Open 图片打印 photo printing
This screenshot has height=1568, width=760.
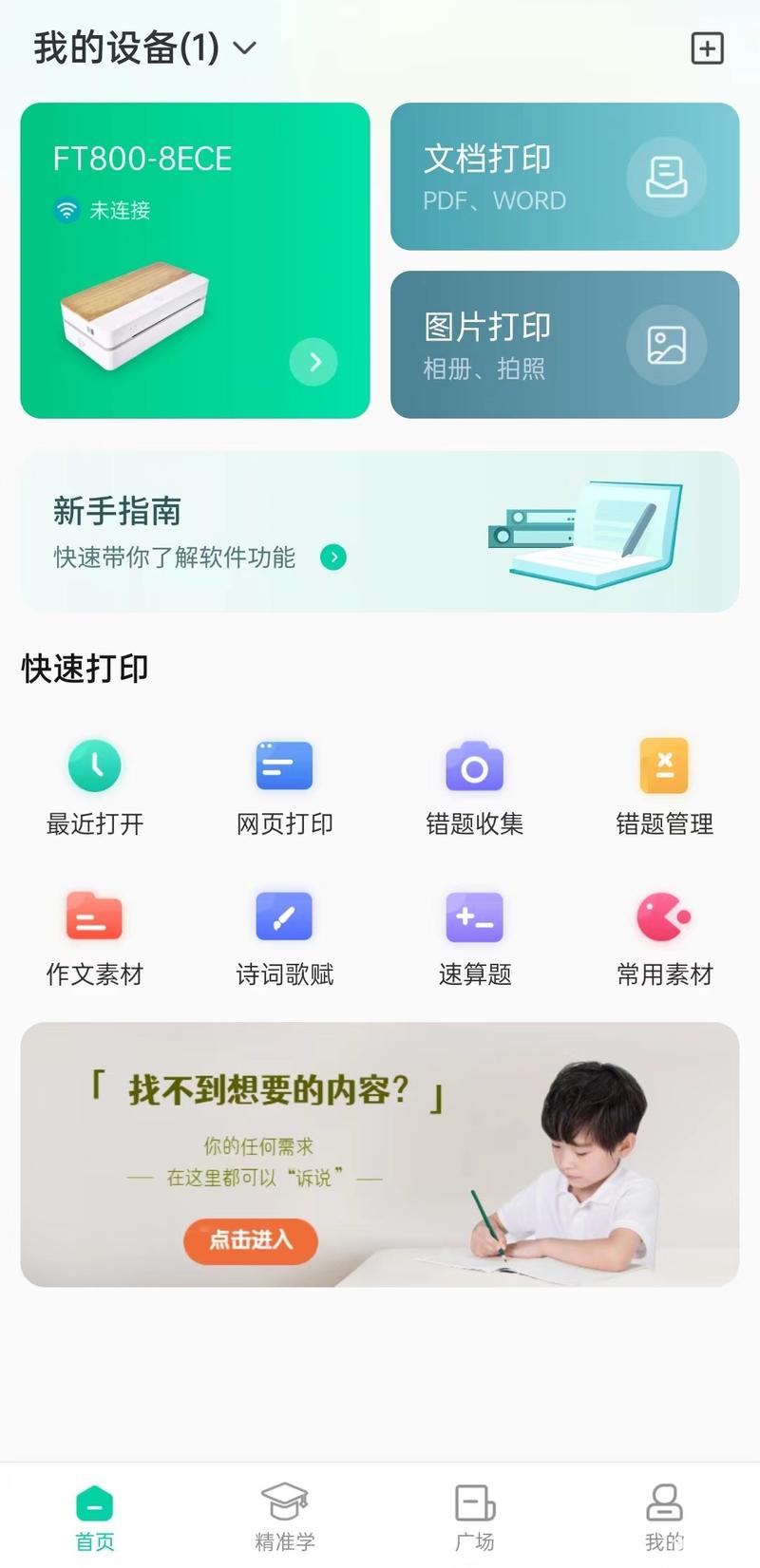[x=564, y=345]
